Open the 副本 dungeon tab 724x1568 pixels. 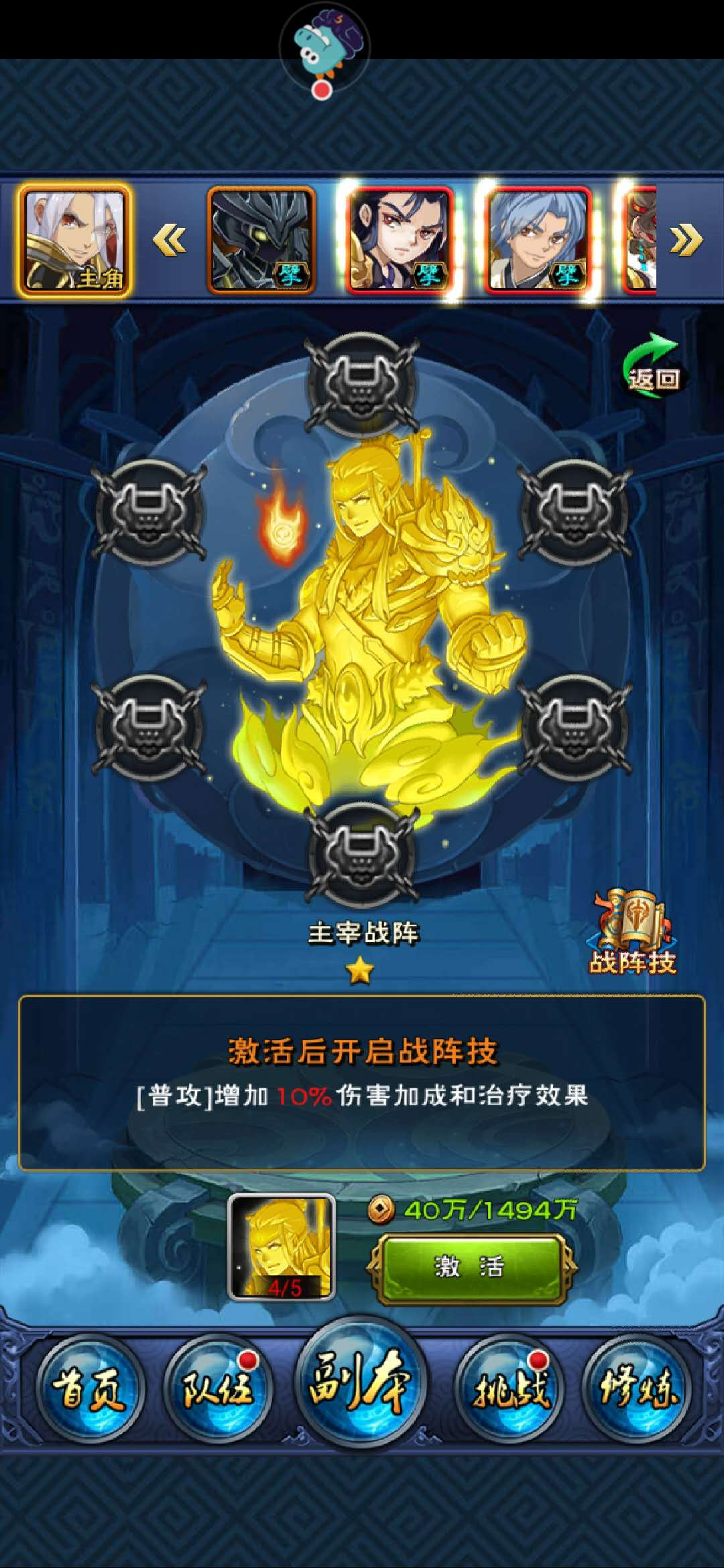tap(361, 1382)
